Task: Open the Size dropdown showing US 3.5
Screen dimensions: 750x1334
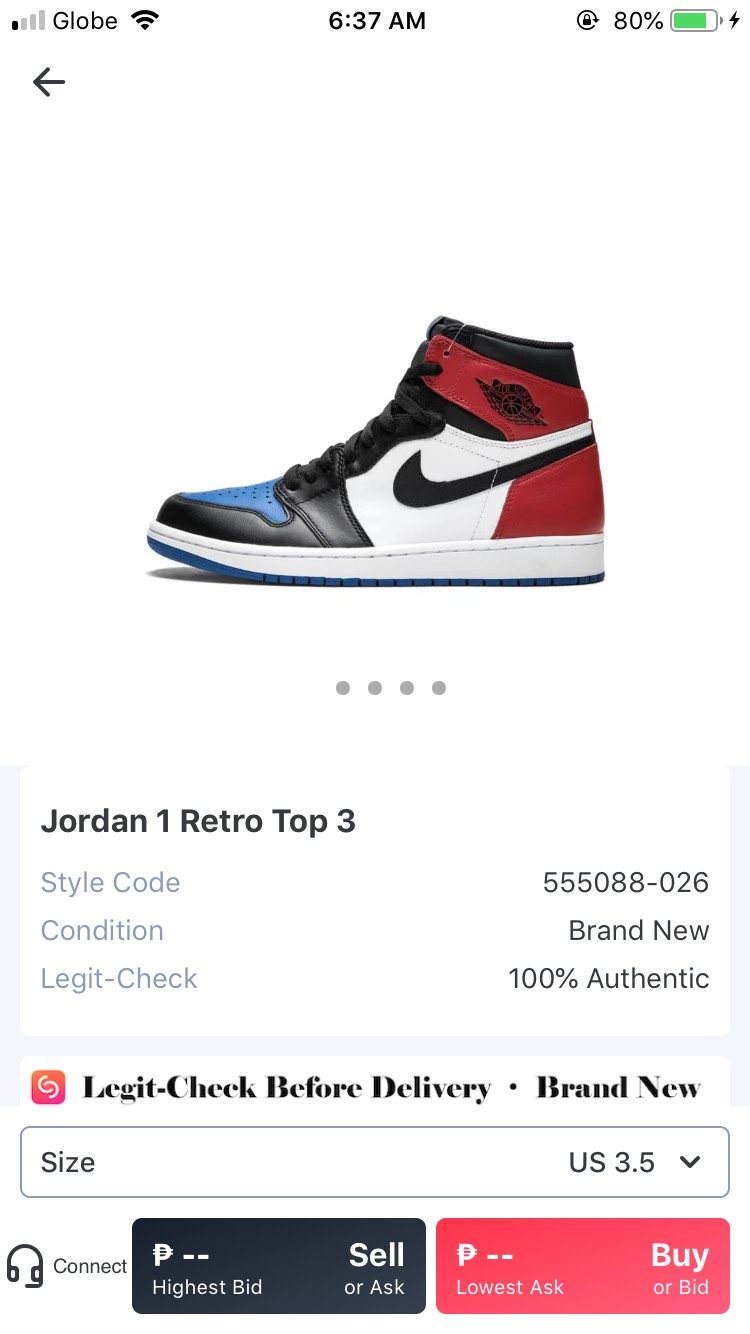Action: [x=375, y=1162]
